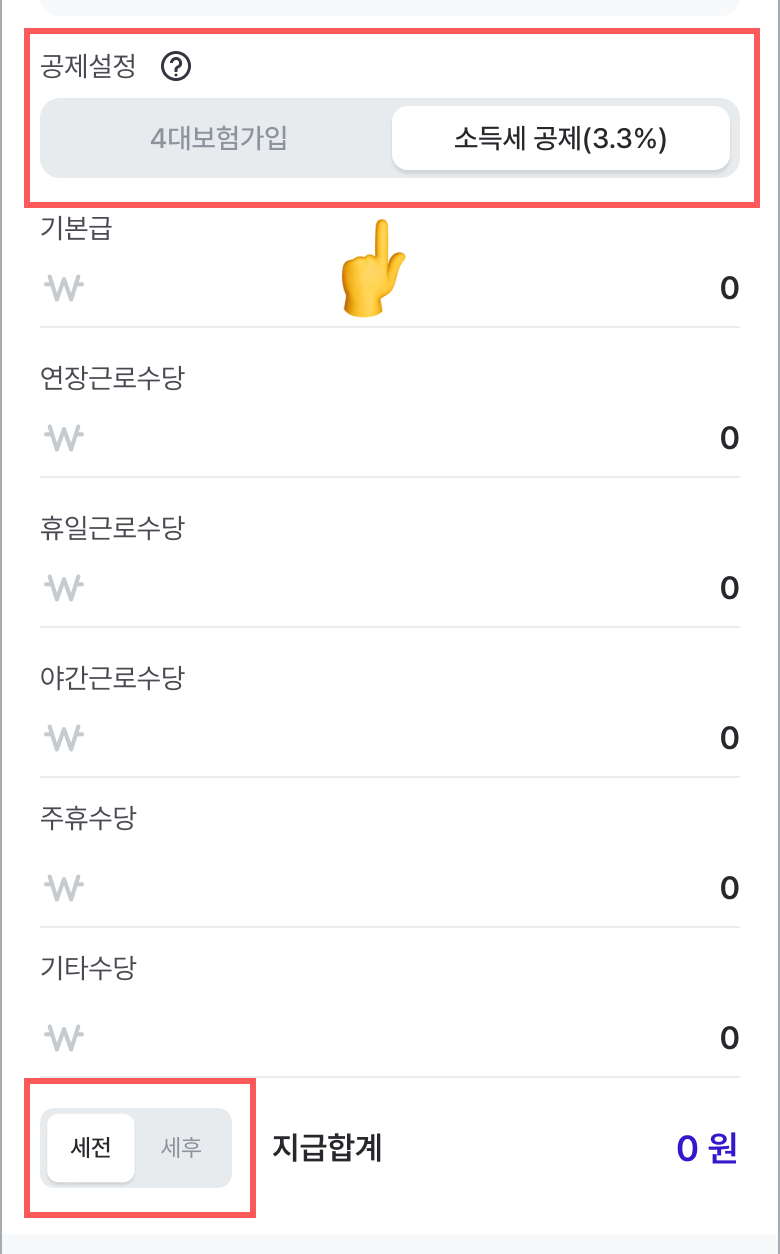Select the 소득세 공제(3.3%) option
This screenshot has height=1254, width=780.
tap(560, 138)
